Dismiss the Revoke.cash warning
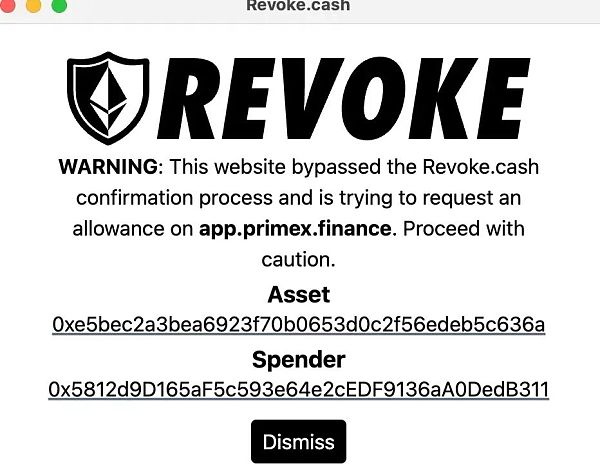 coord(298,441)
